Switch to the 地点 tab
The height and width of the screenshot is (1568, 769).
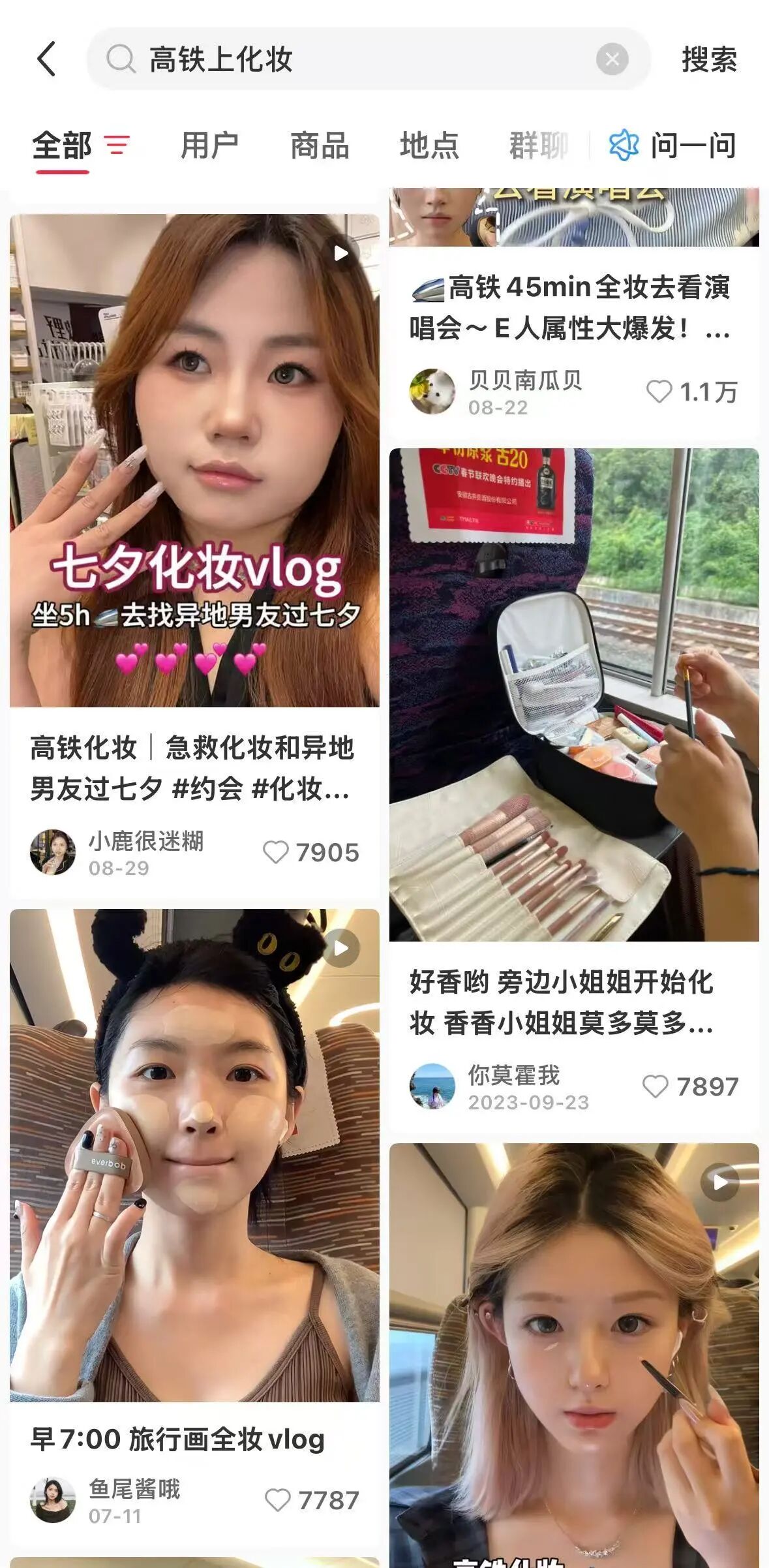(429, 145)
